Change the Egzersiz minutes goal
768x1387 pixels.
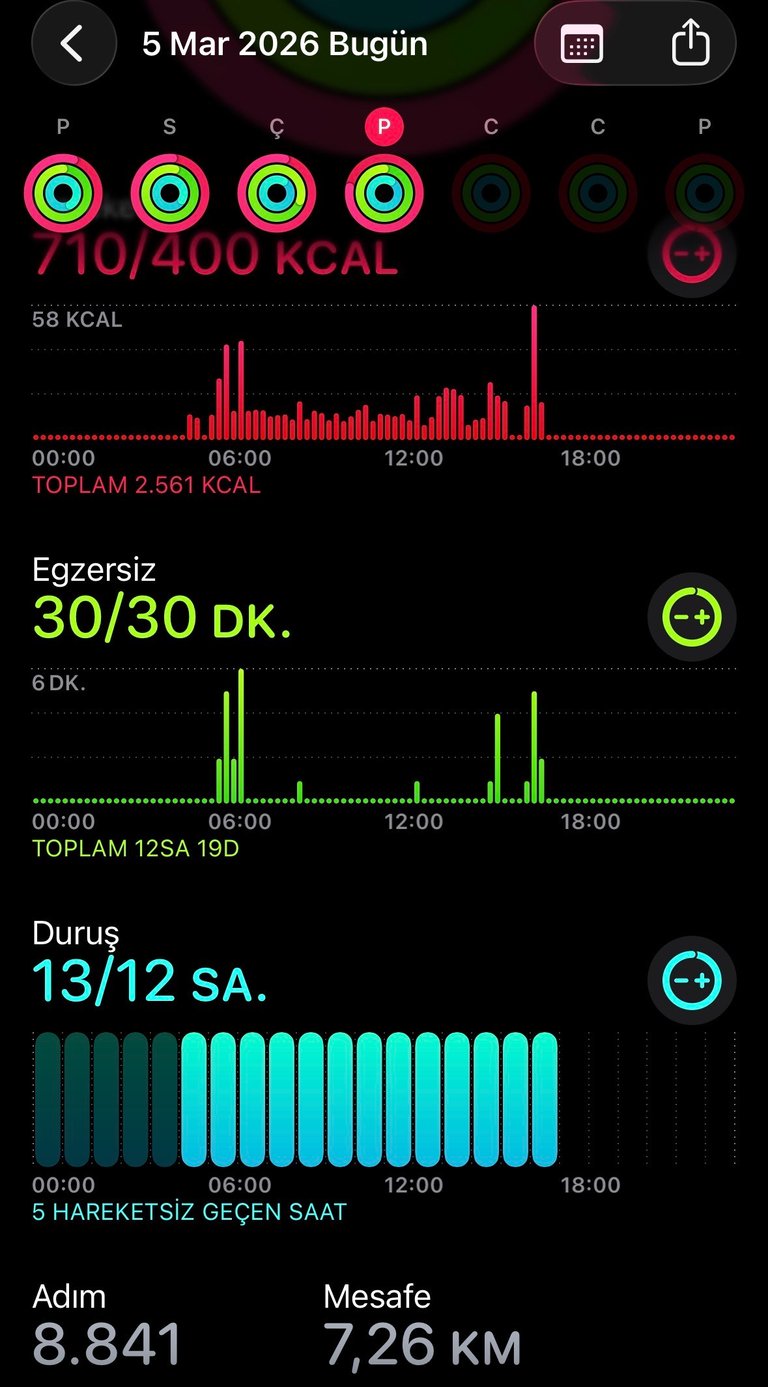tap(692, 617)
